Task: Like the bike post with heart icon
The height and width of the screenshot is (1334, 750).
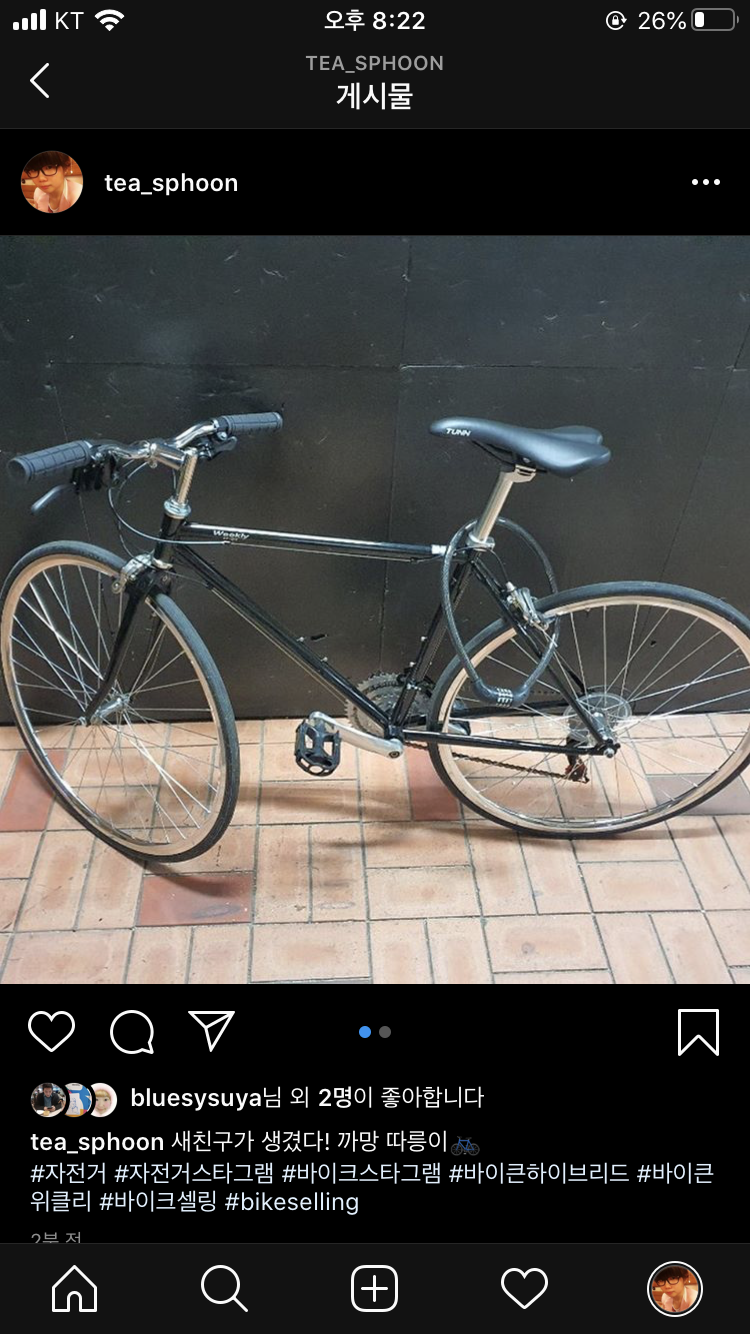Action: click(51, 1032)
